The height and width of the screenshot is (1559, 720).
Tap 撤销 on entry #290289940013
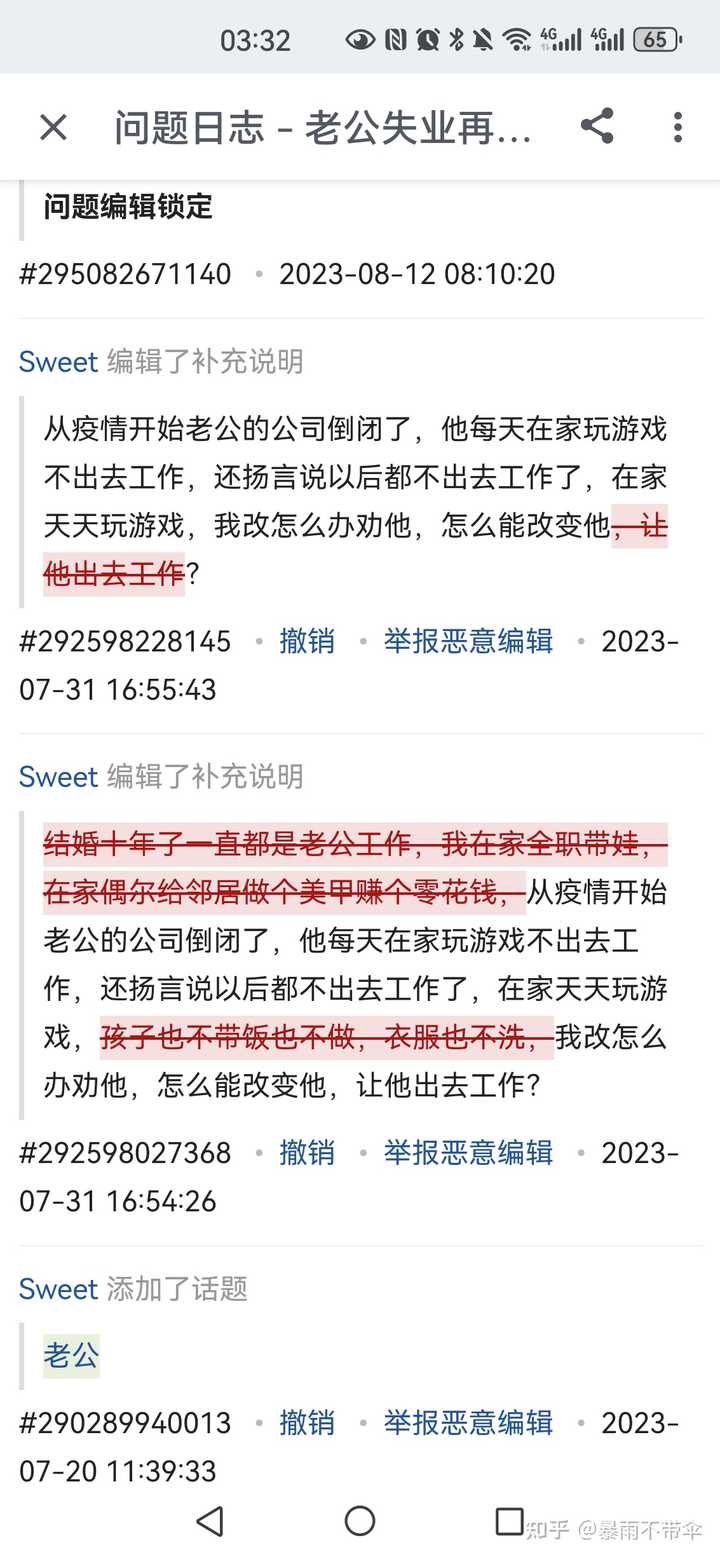coord(307,1423)
